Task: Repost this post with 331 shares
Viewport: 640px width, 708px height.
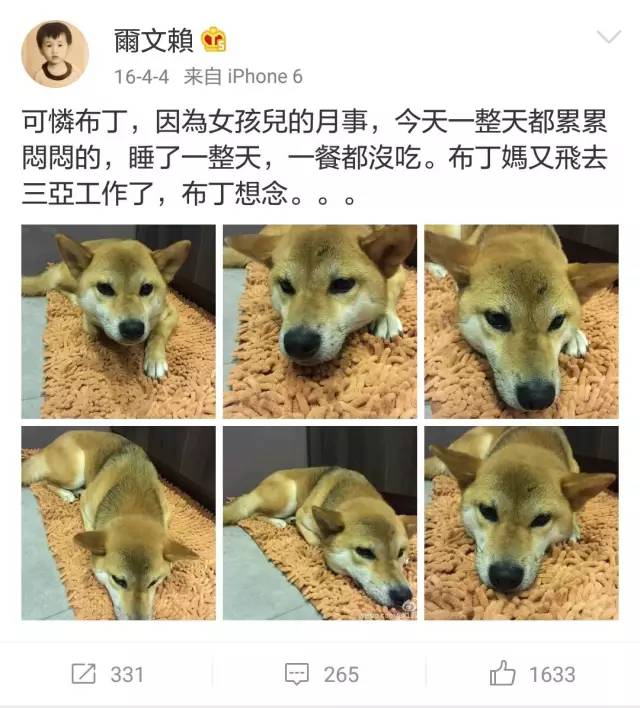Action: [x=108, y=674]
